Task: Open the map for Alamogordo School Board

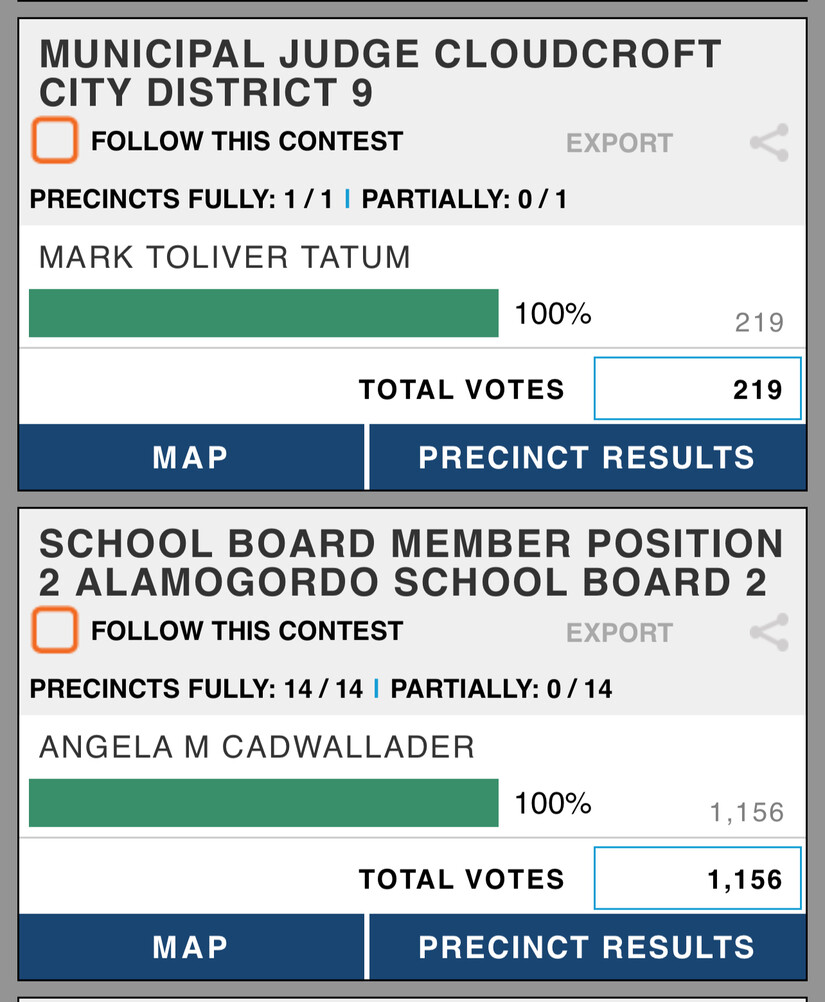Action: click(191, 947)
